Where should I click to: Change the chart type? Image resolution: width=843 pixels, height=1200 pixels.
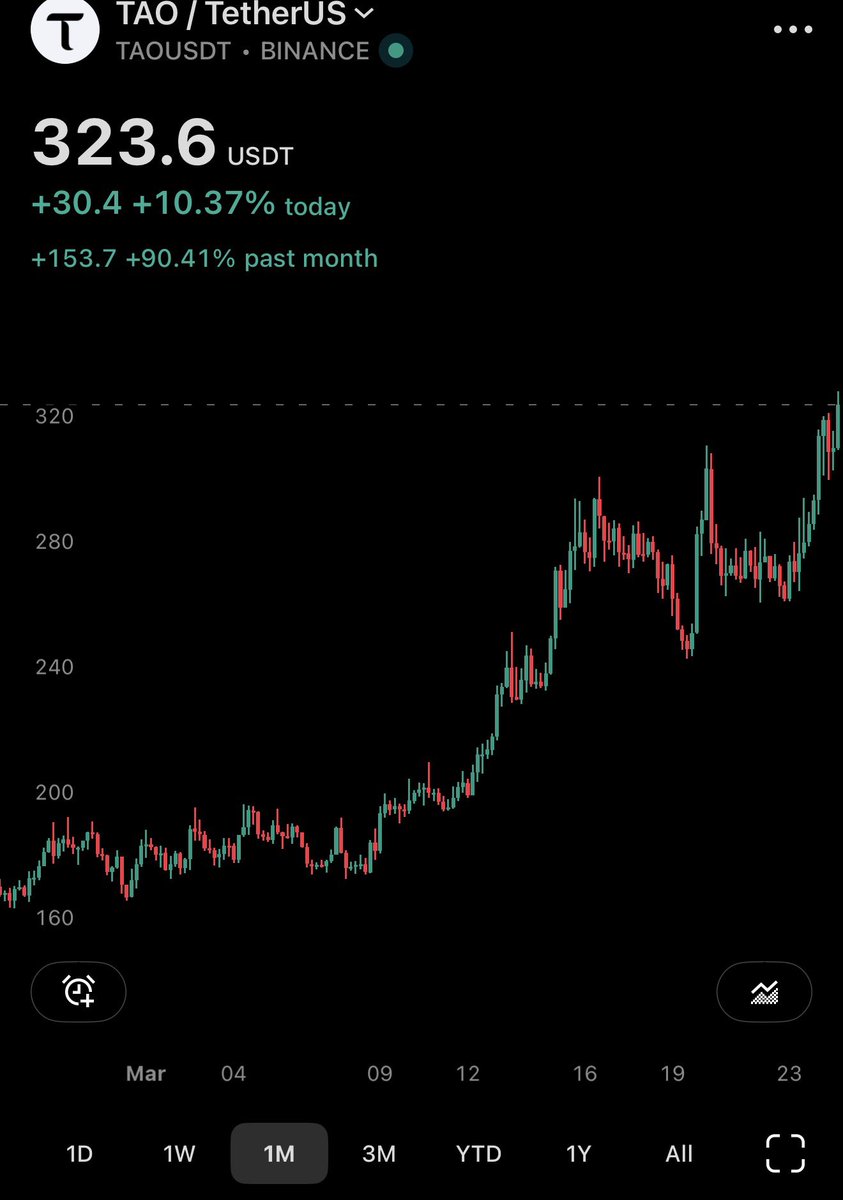click(764, 991)
